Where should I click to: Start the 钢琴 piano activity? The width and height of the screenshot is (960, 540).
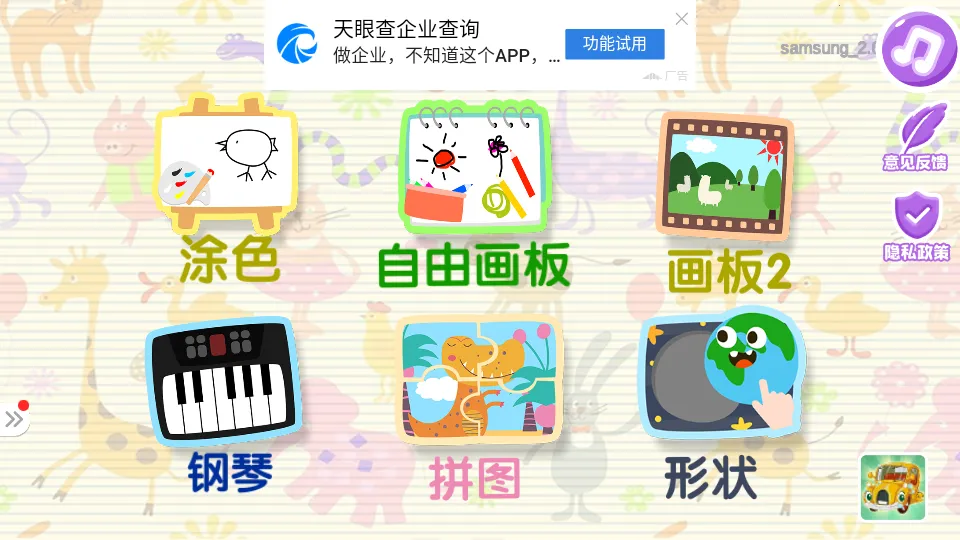(224, 383)
